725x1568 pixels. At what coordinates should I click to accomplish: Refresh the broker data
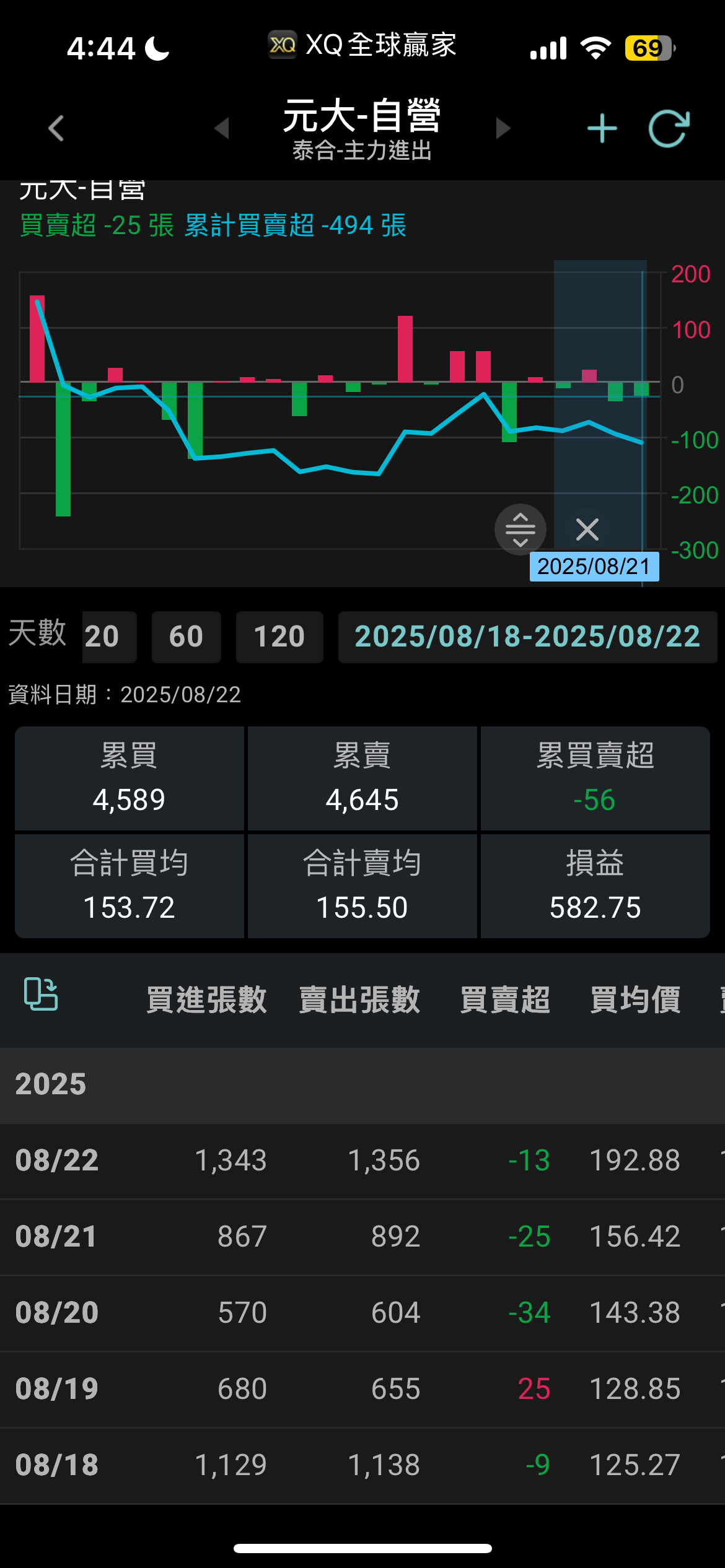click(x=669, y=128)
